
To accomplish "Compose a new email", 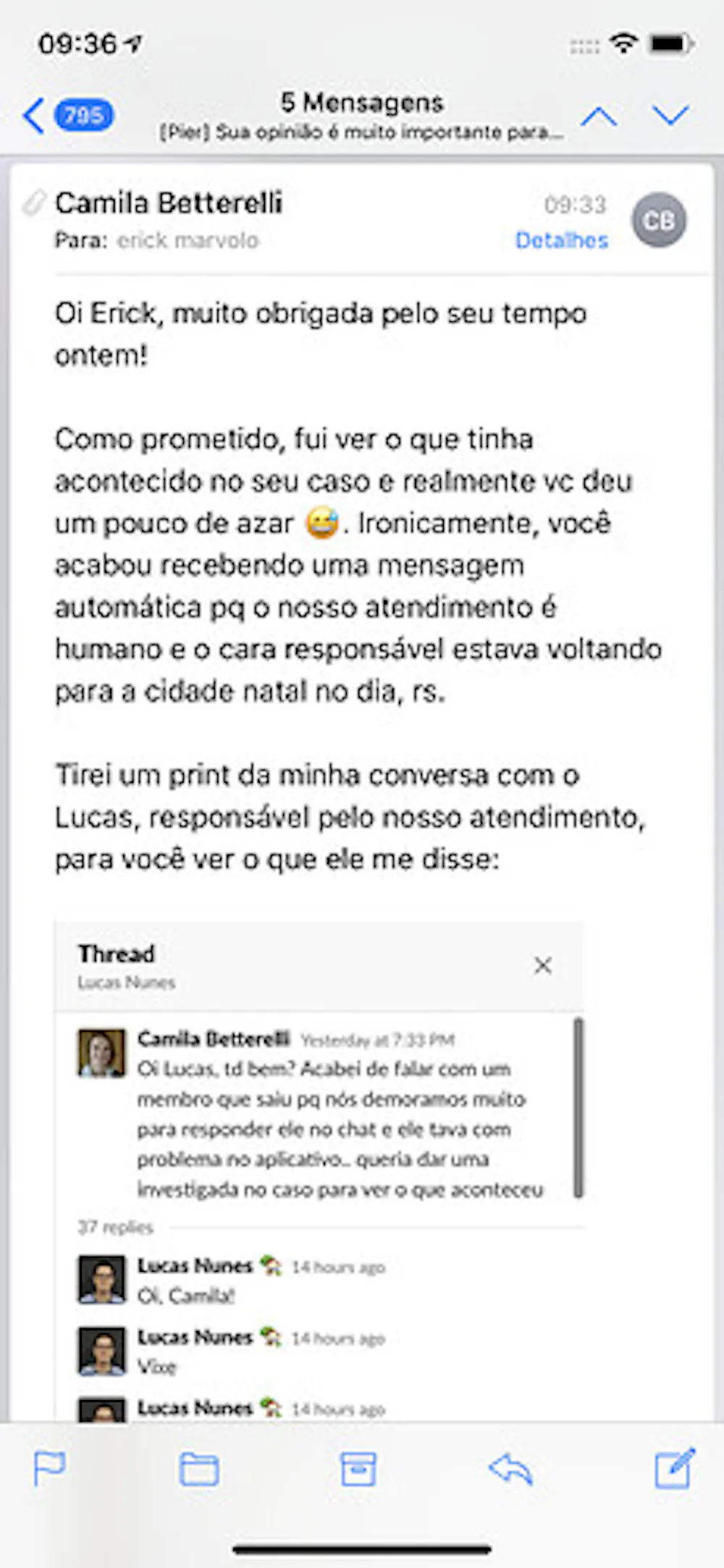I will 674,1469.
